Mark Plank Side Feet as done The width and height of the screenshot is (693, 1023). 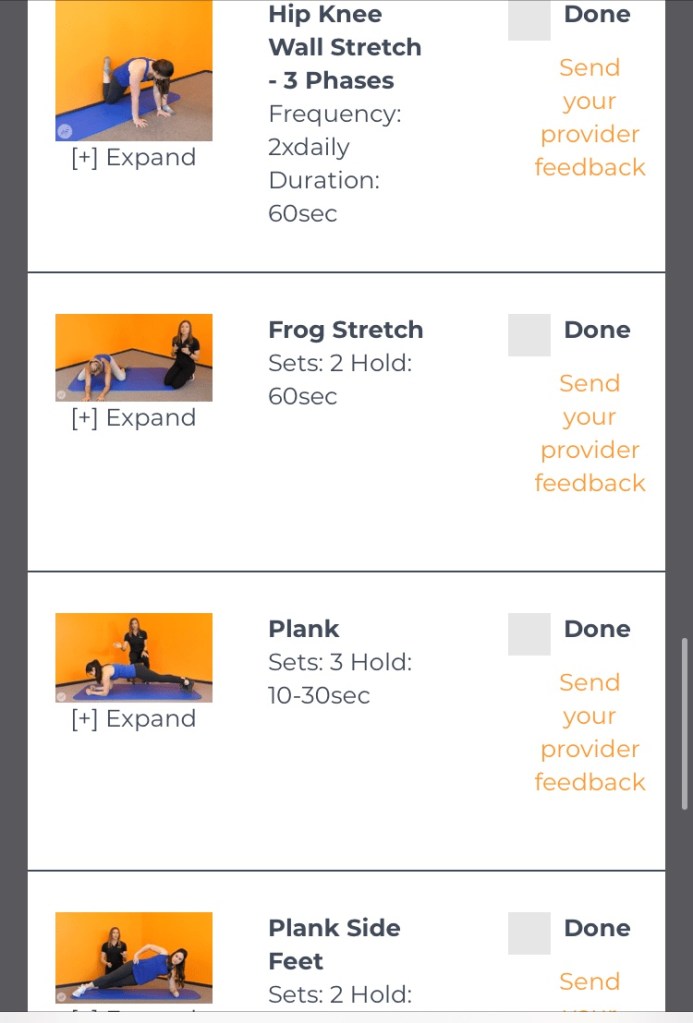point(529,933)
